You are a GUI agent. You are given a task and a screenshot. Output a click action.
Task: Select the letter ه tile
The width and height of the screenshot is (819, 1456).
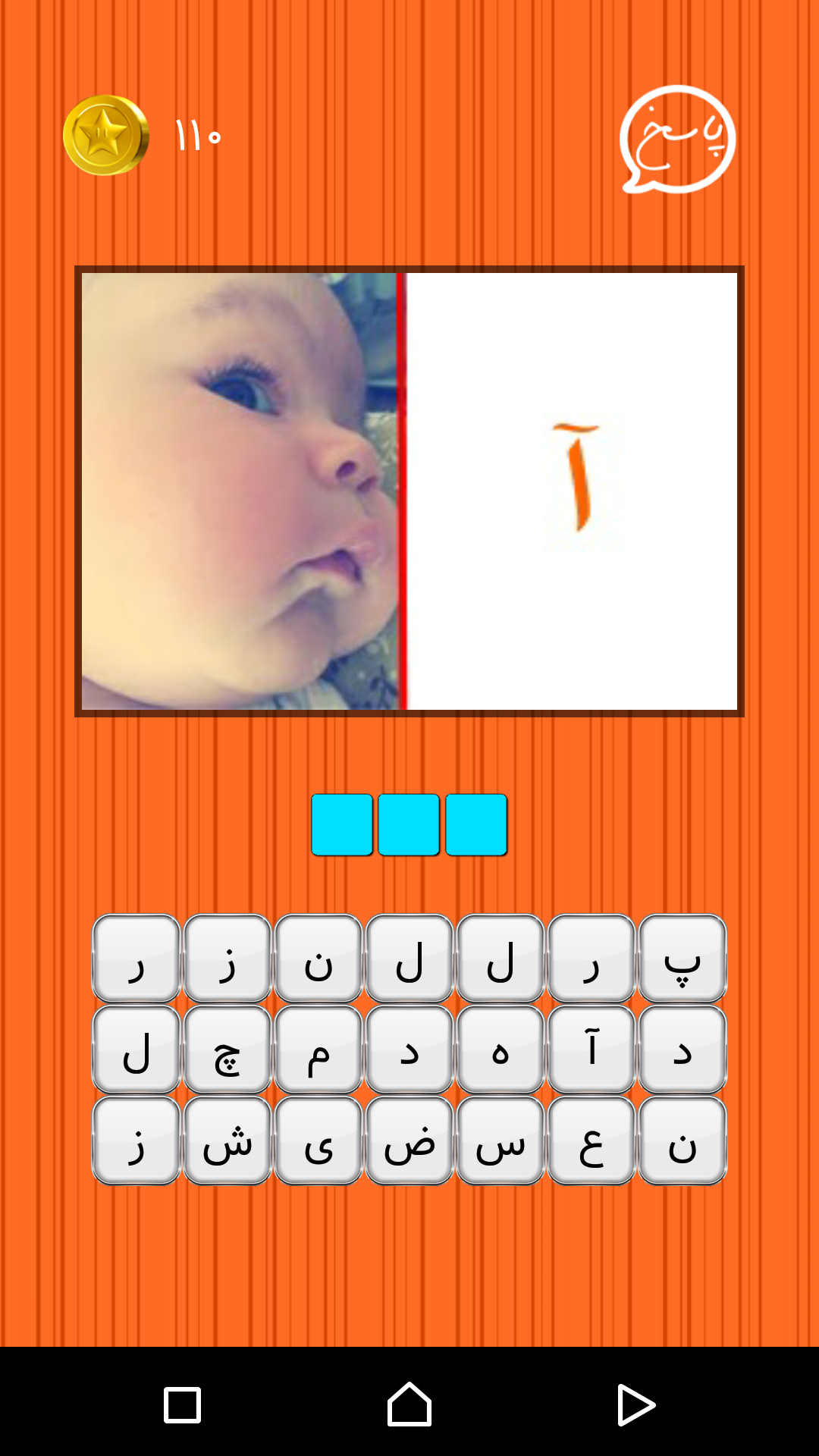click(x=500, y=1050)
